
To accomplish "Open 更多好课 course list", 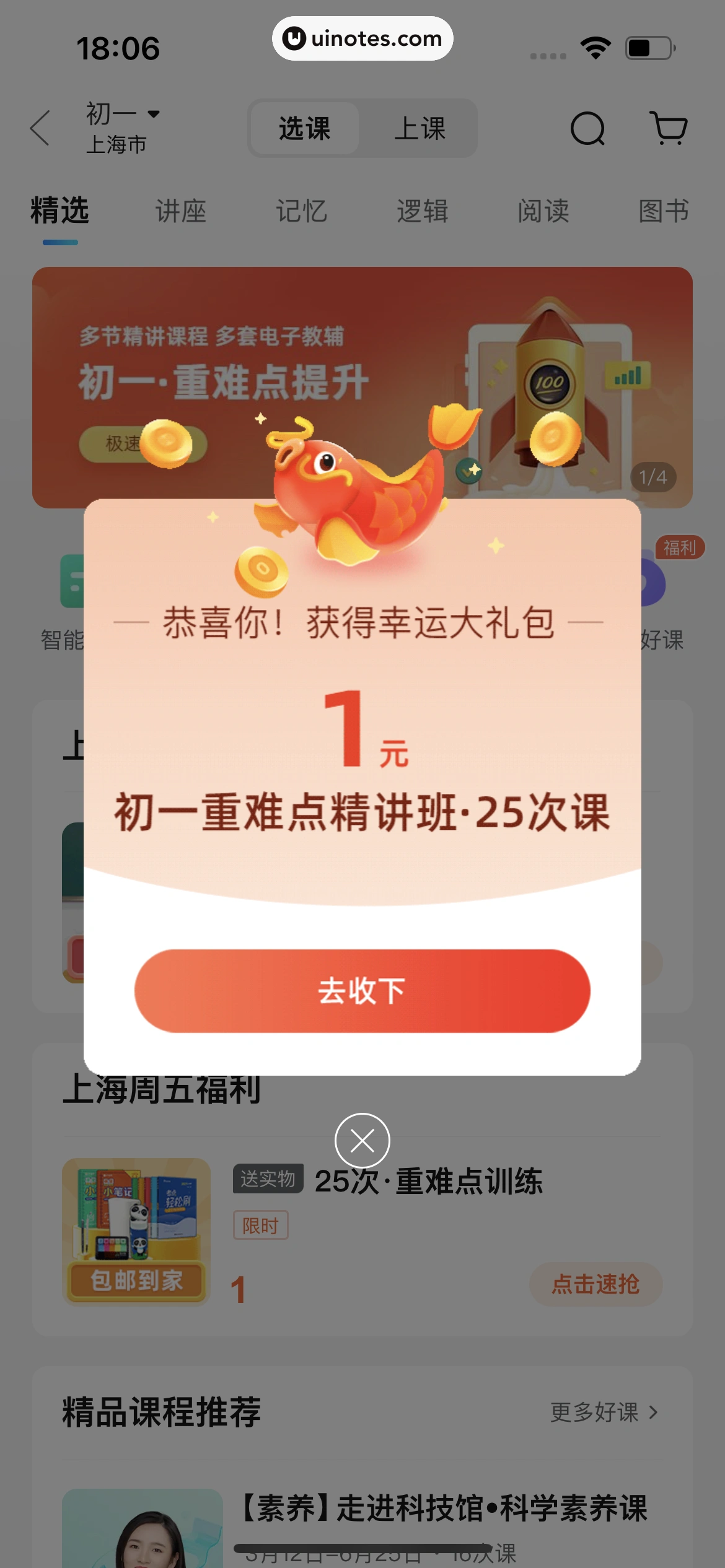I will pyautogui.click(x=604, y=1413).
